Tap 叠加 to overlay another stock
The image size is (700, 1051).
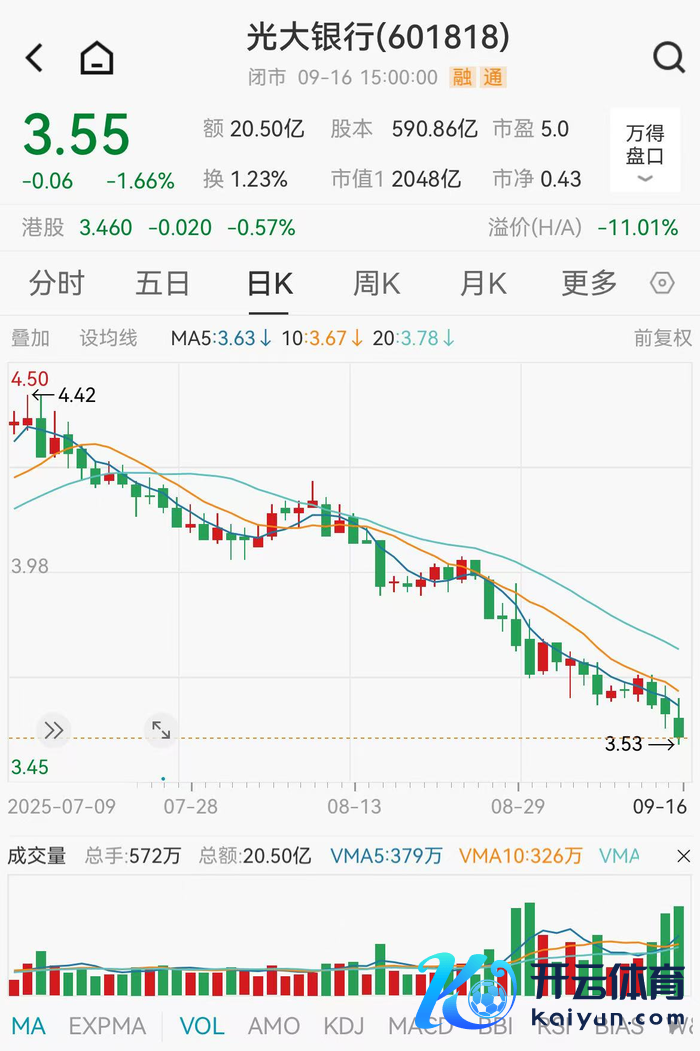point(30,338)
